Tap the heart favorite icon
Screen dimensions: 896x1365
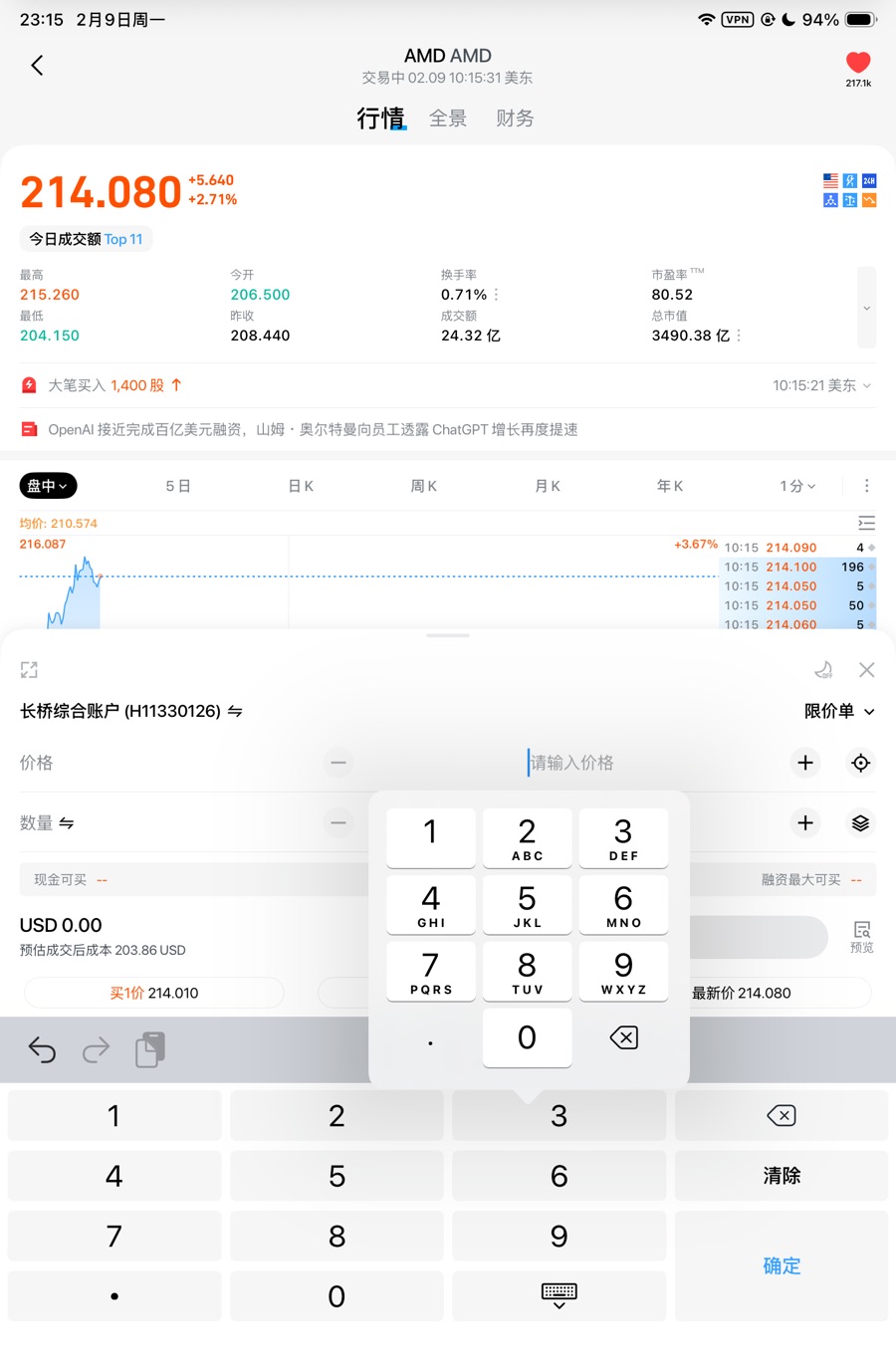coord(858,63)
